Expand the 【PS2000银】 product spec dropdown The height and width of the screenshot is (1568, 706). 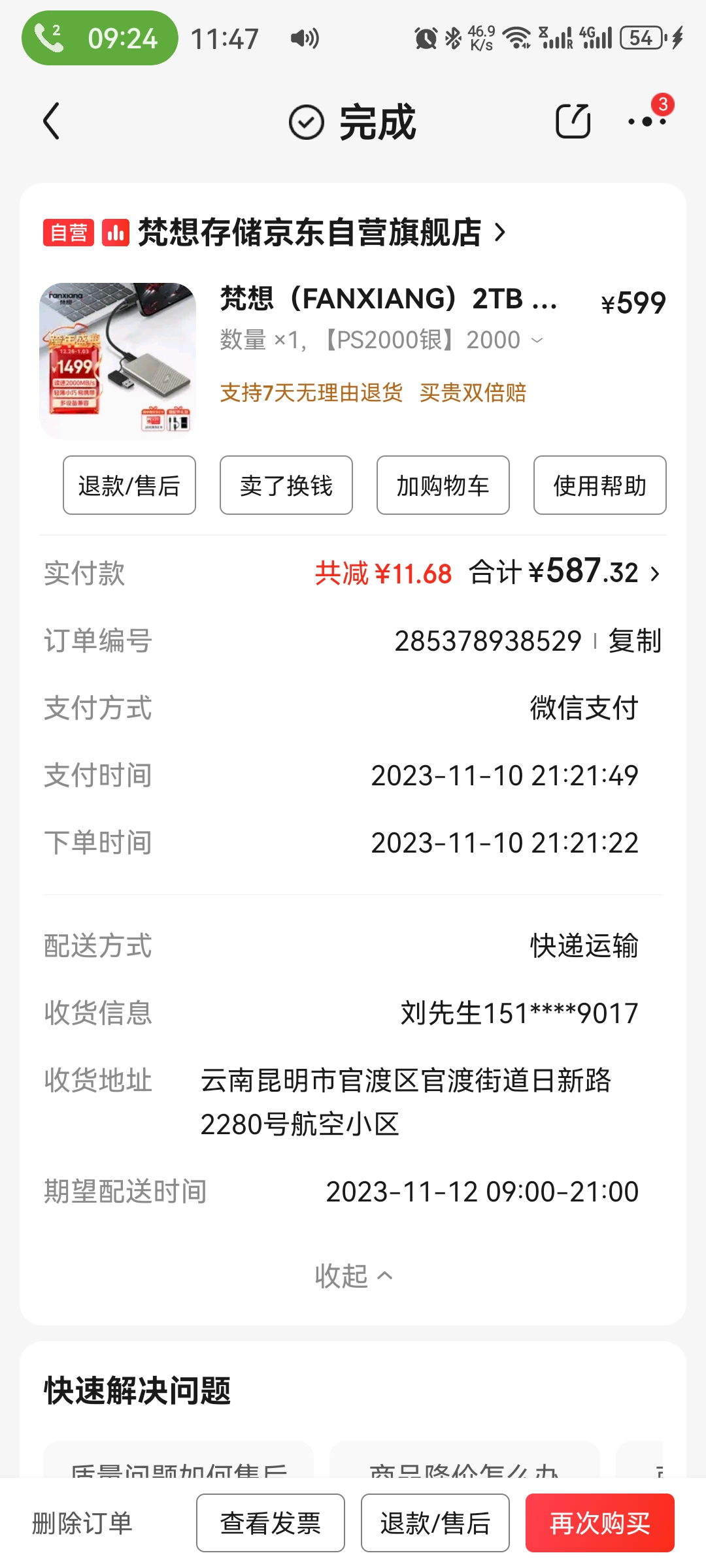click(x=537, y=340)
